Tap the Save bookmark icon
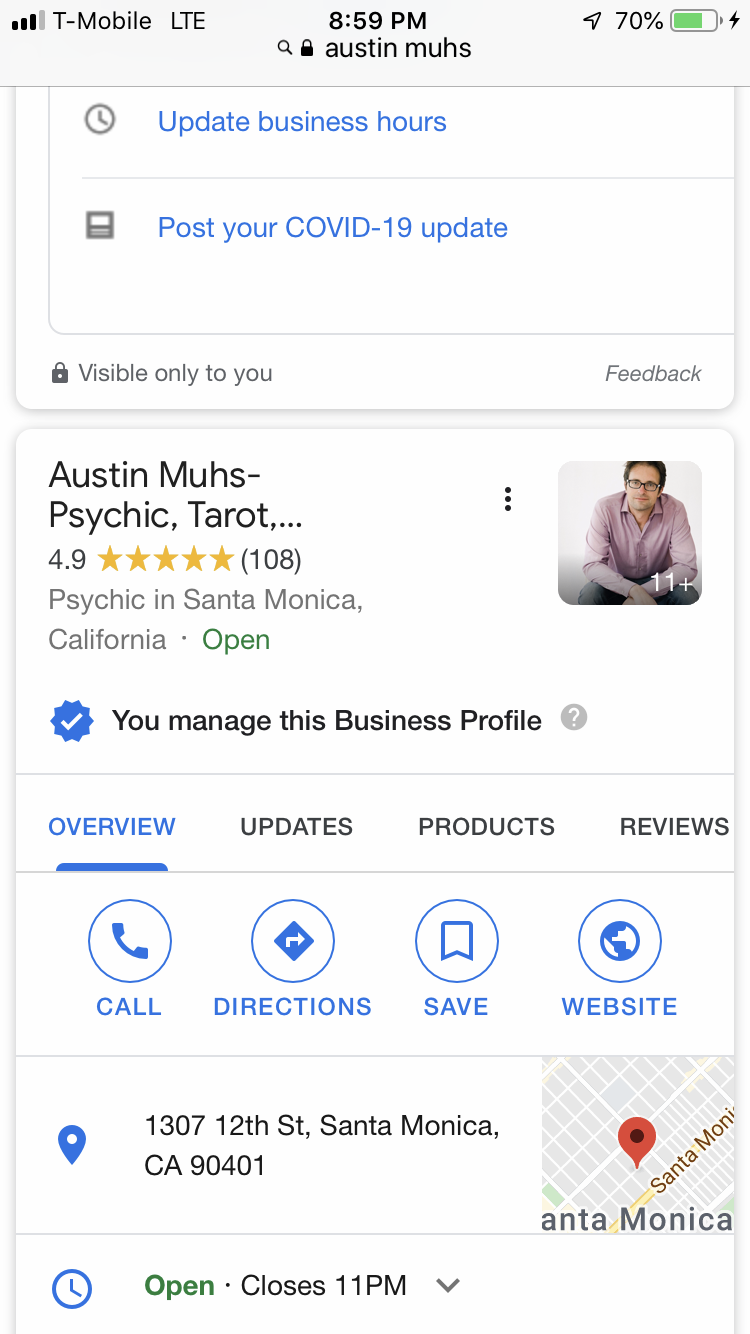The width and height of the screenshot is (750, 1334). click(456, 940)
